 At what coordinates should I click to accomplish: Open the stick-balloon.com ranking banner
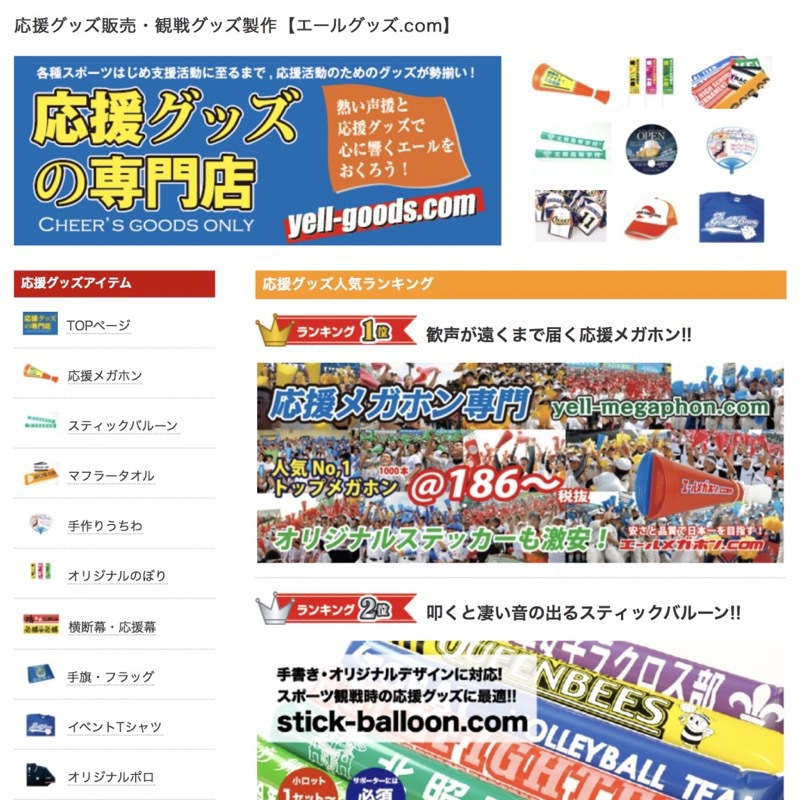[x=520, y=720]
